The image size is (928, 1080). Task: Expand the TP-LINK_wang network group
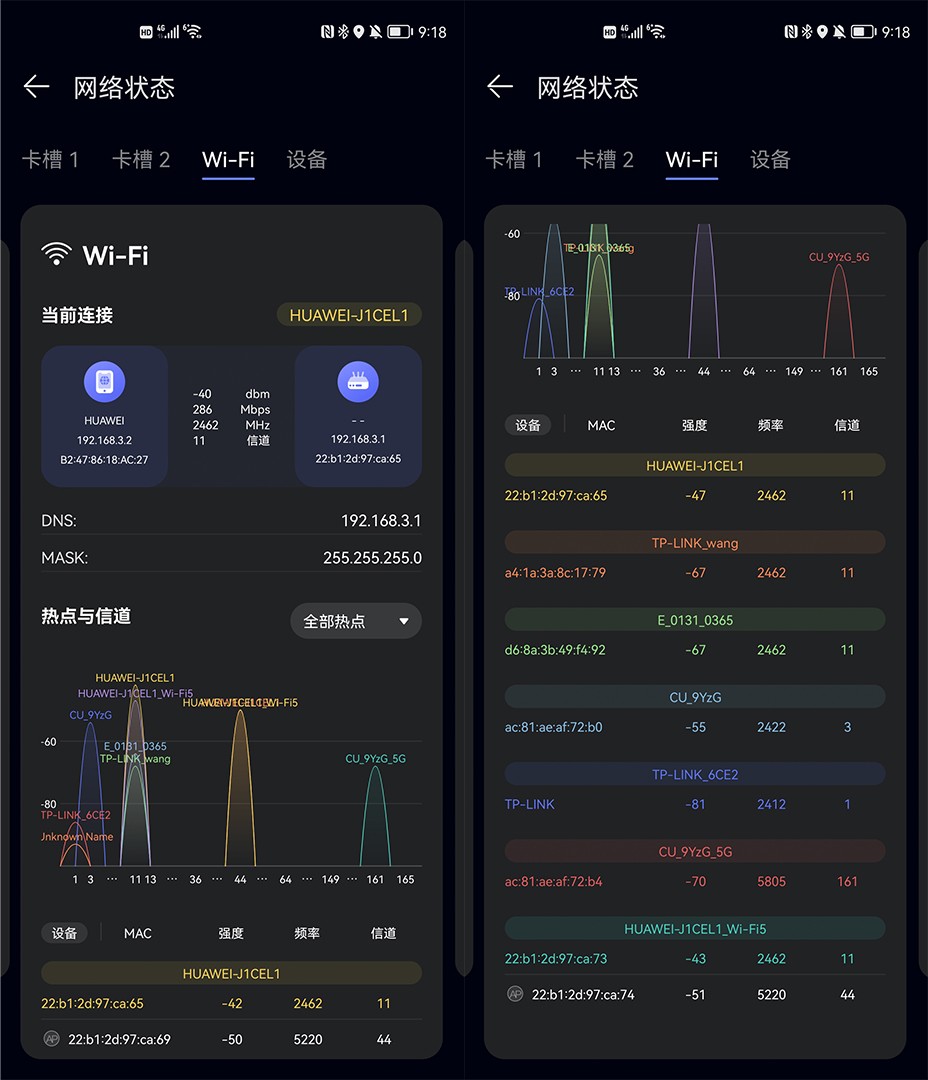pyautogui.click(x=694, y=542)
